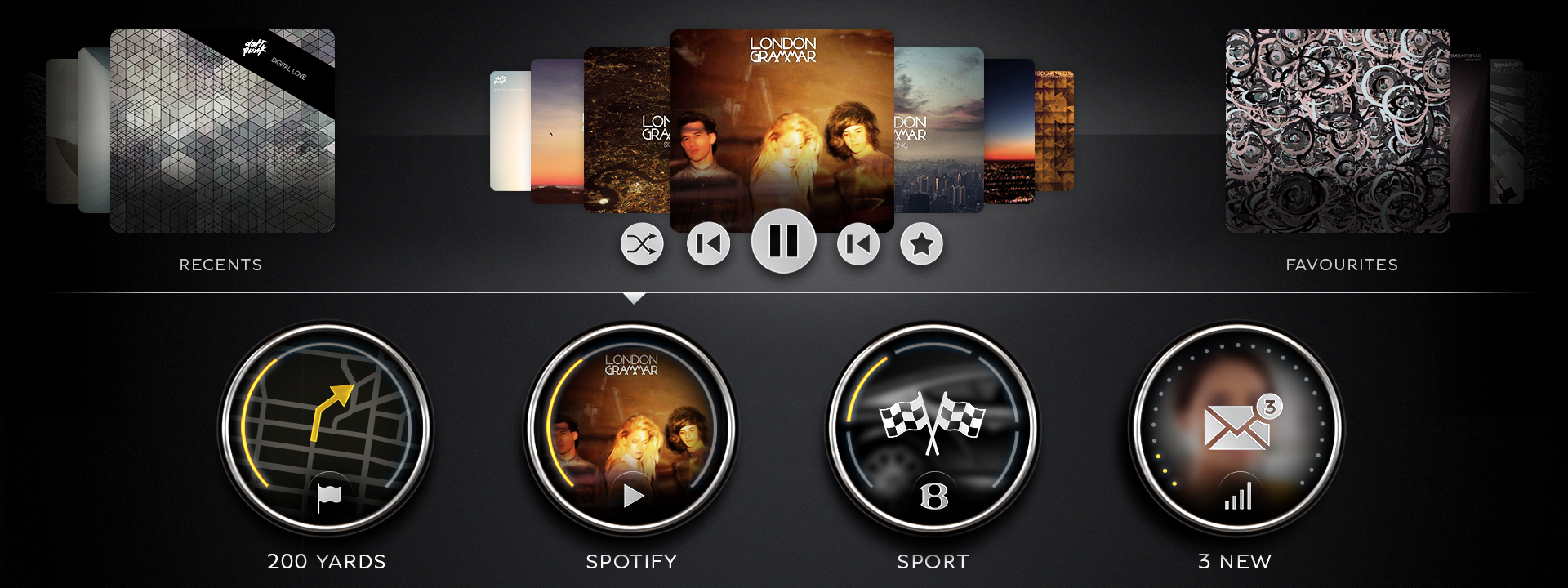Pause the London Grammar track
Image resolution: width=1568 pixels, height=588 pixels.
click(x=783, y=242)
